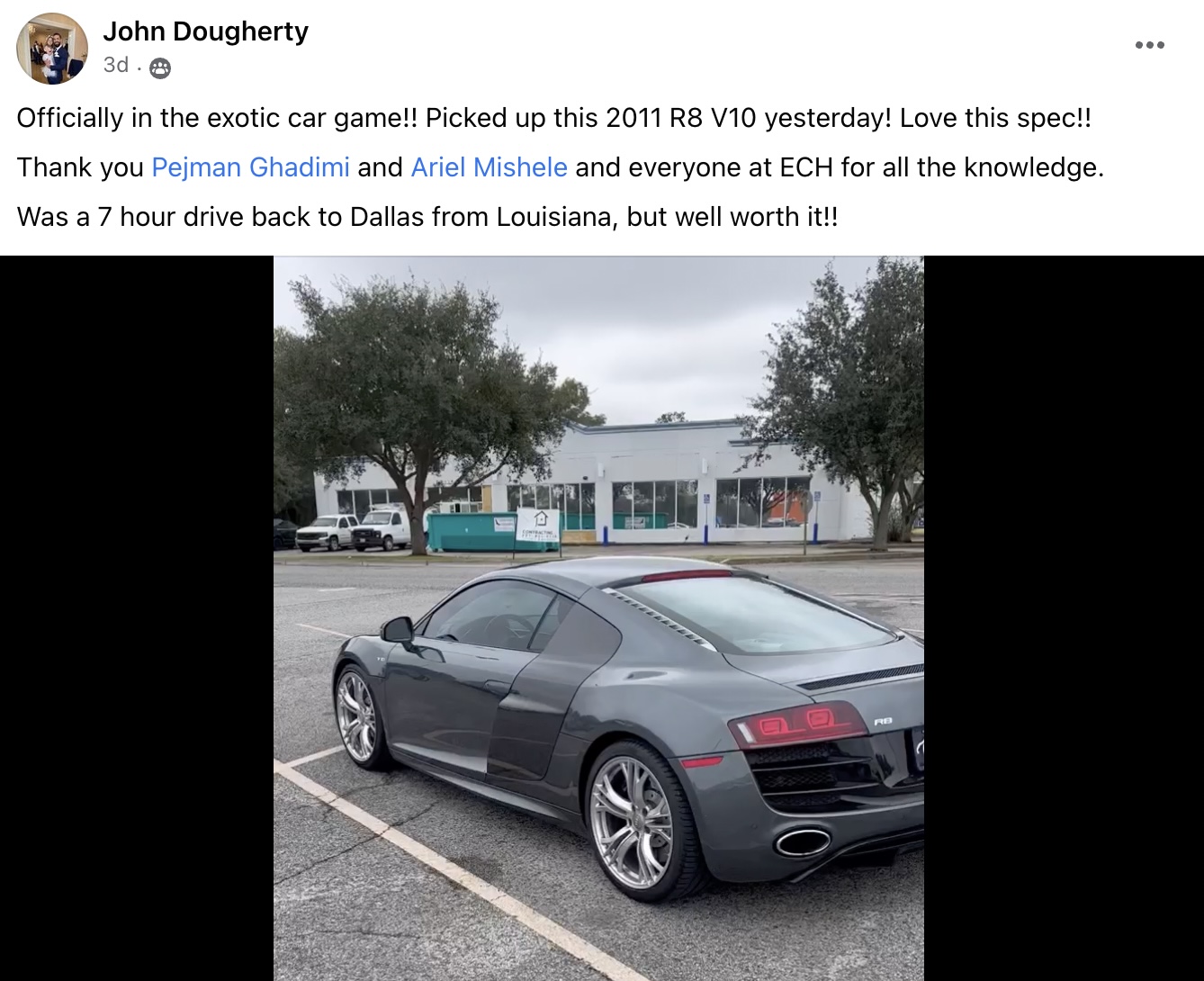Tap the group audience icon beside 3d
The height and width of the screenshot is (981, 1204).
(x=160, y=67)
